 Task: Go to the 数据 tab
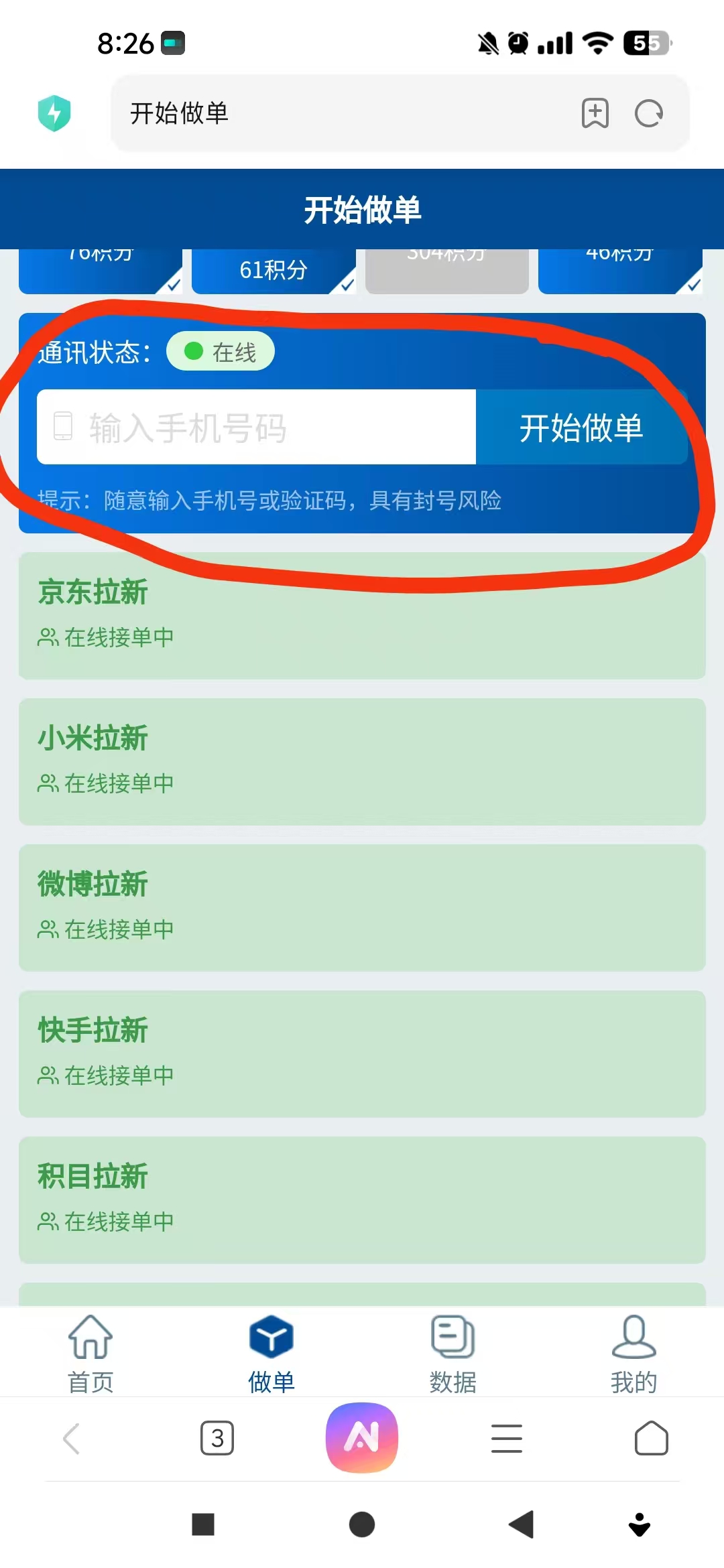tap(452, 1354)
